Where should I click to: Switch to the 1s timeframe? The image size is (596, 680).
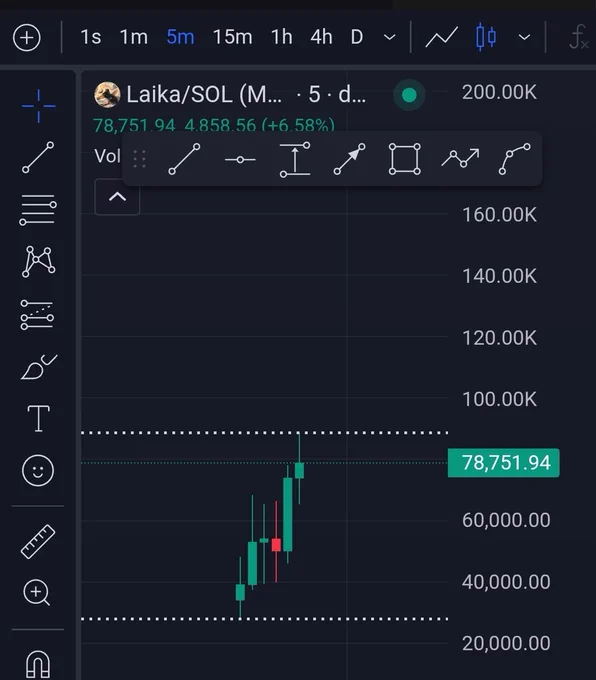point(91,37)
